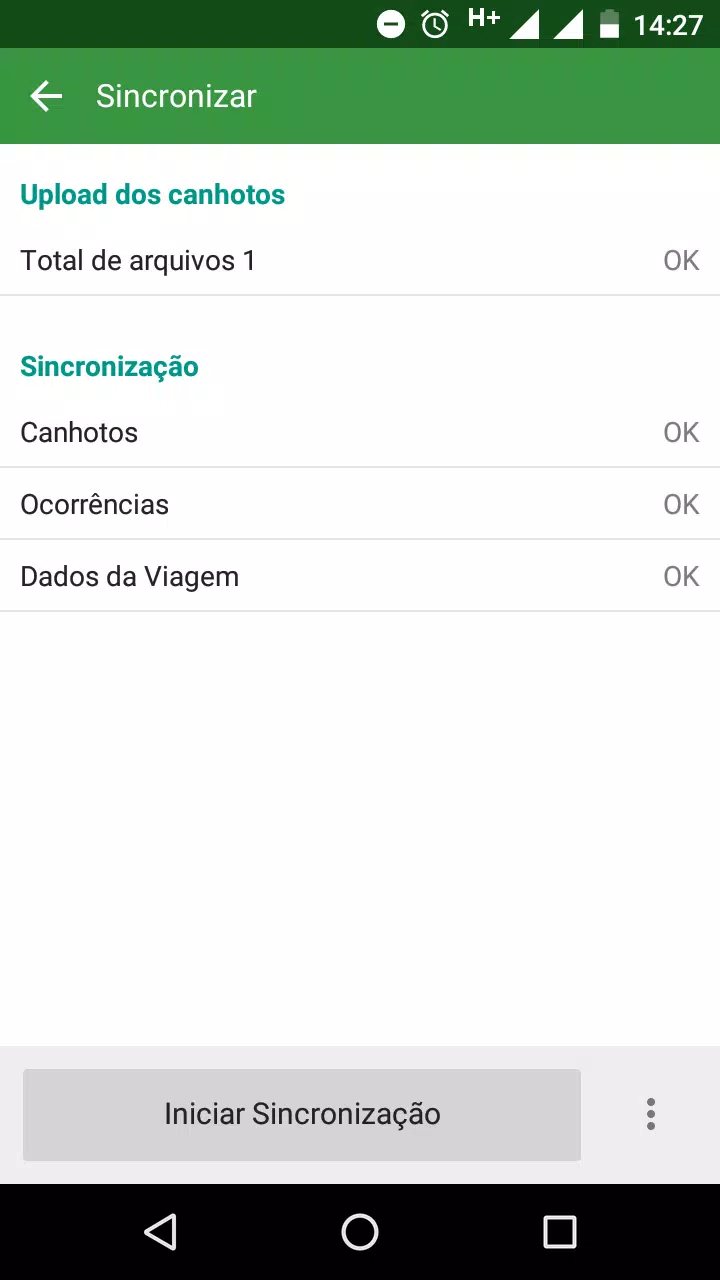Go back using the app bar arrow
Image resolution: width=720 pixels, height=1280 pixels.
point(46,96)
